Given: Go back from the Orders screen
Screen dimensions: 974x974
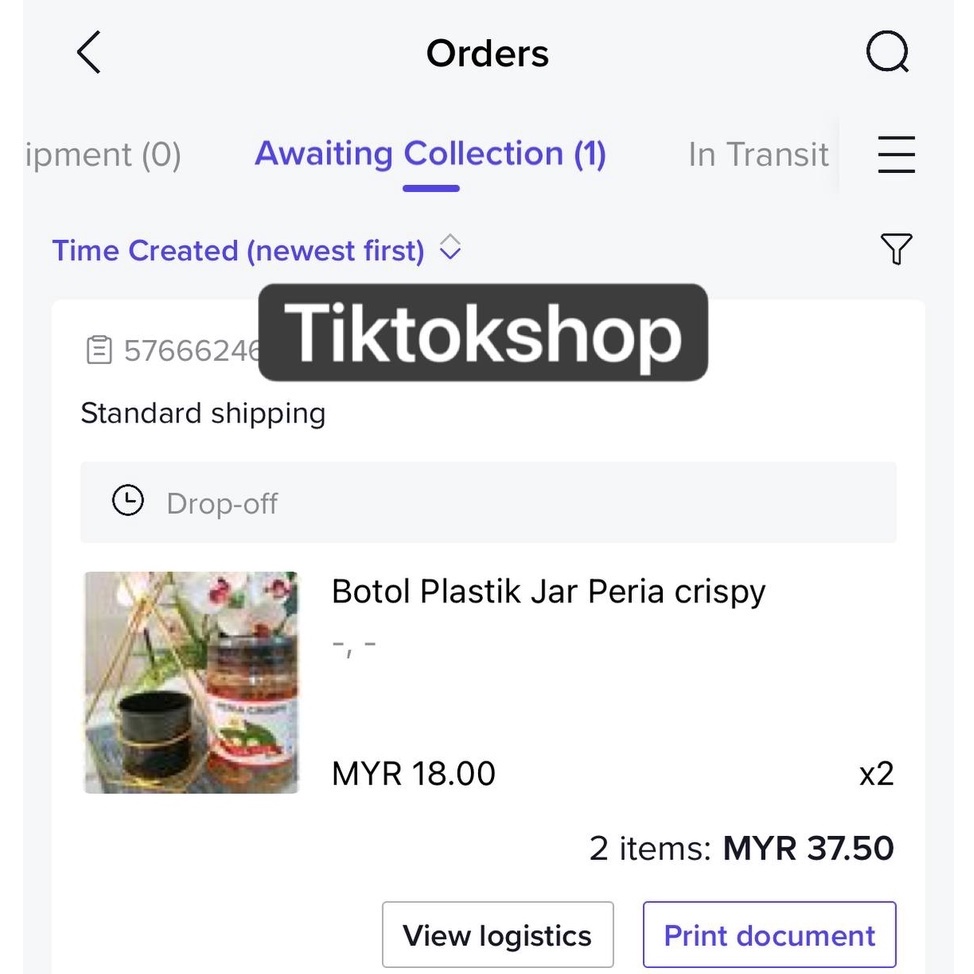Looking at the screenshot, I should [x=89, y=52].
